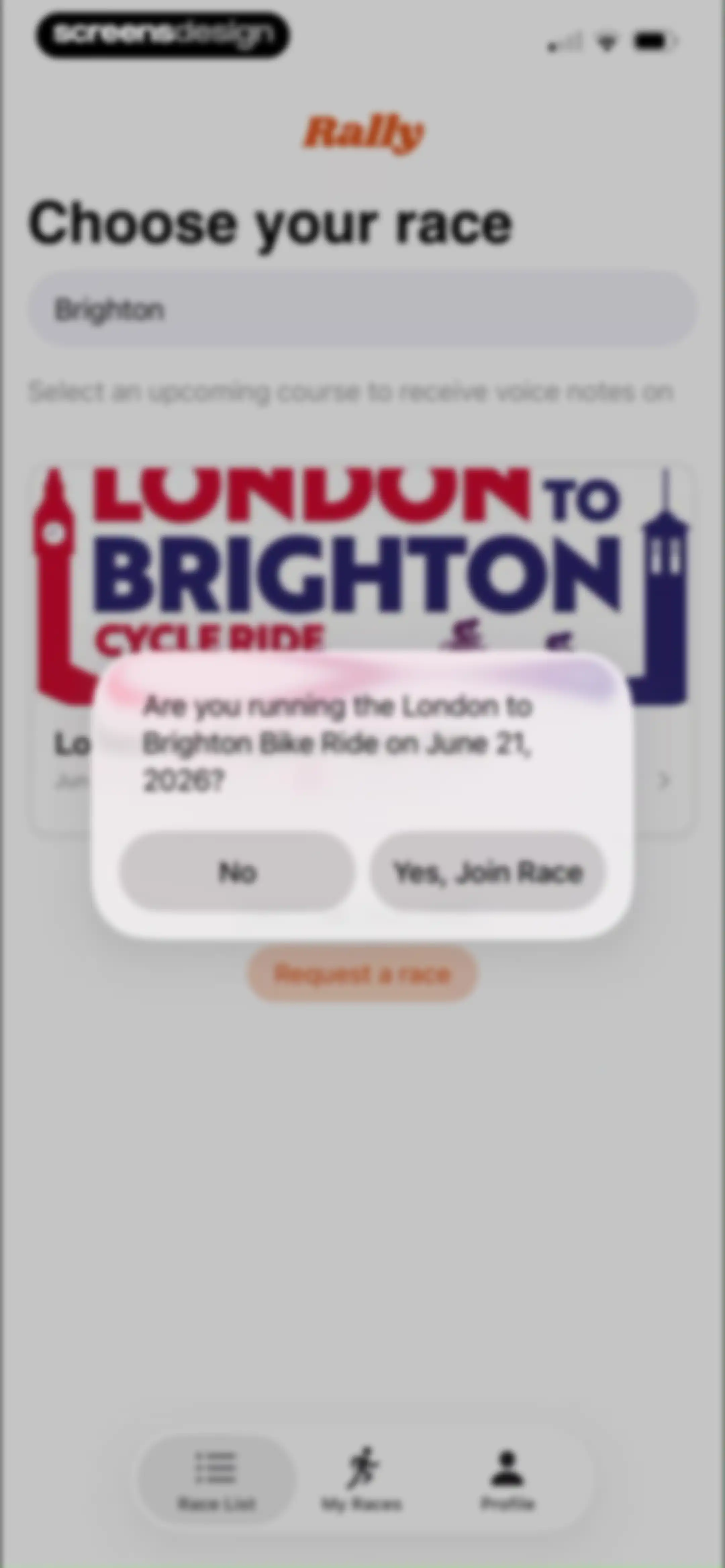Viewport: 725px width, 1568px height.
Task: Decline joining by tapping No
Action: pyautogui.click(x=236, y=872)
